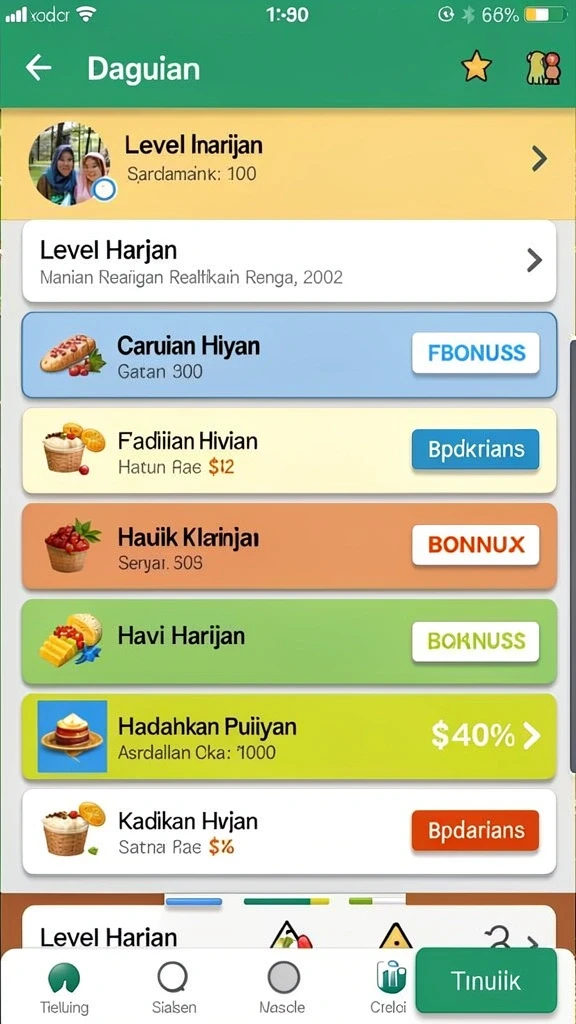Open the Level Harian row at bottom
Image resolution: width=576 pixels, height=1024 pixels.
tap(289, 931)
